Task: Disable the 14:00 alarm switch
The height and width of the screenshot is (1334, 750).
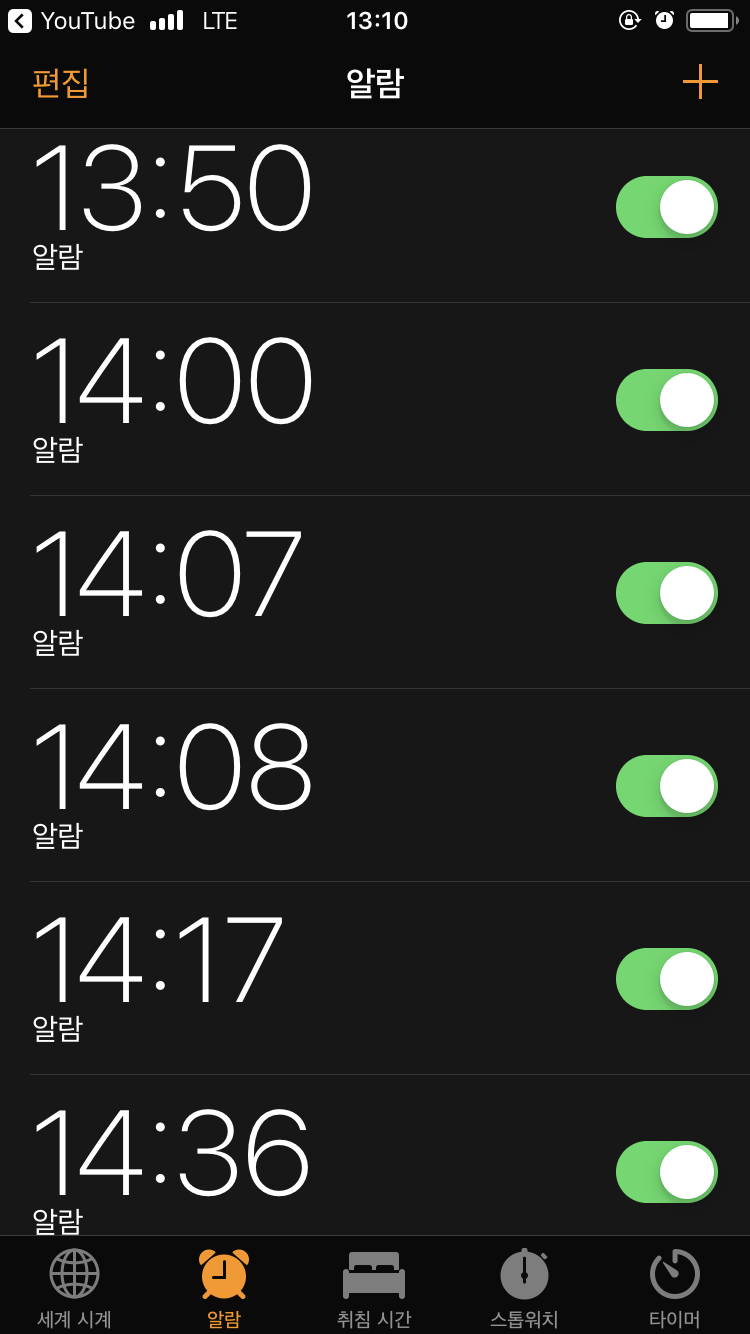Action: click(x=667, y=400)
